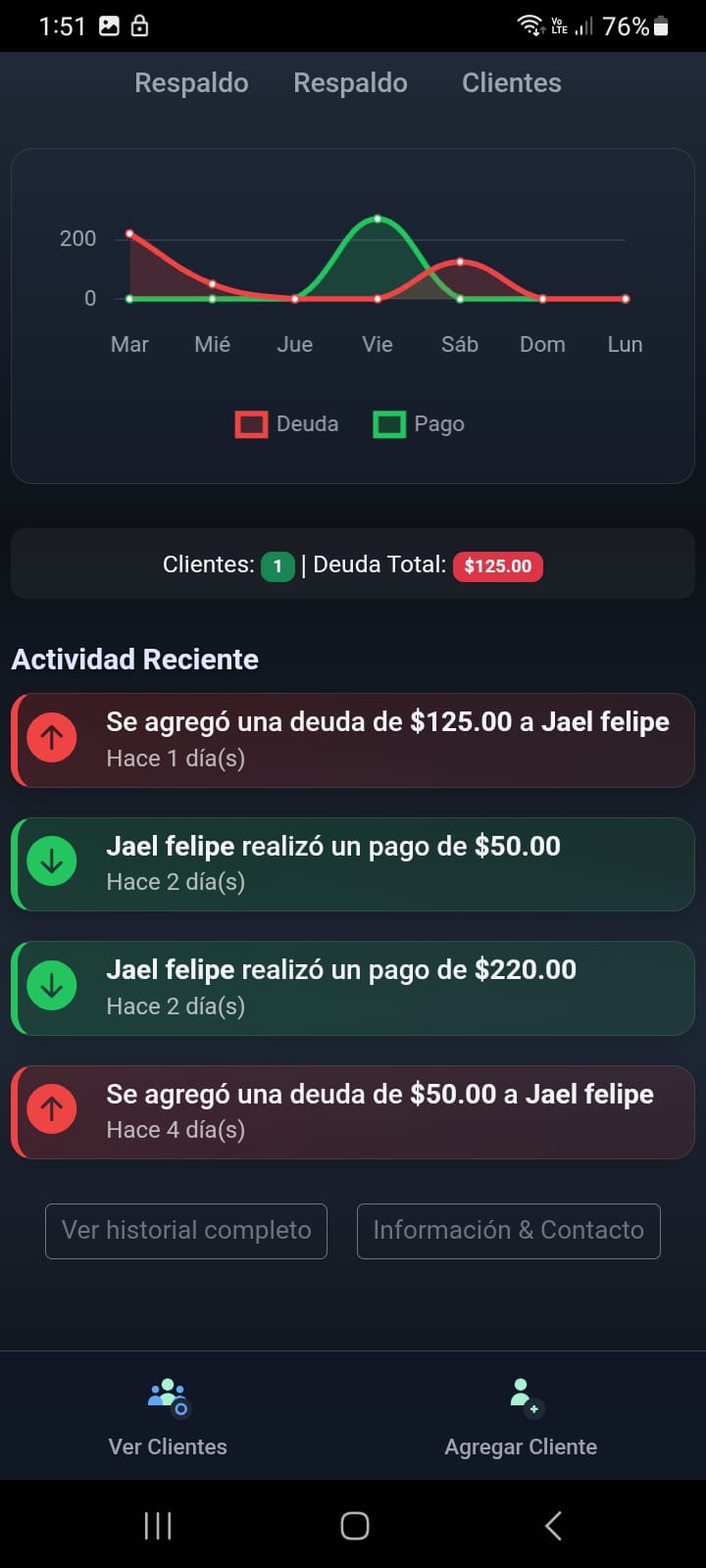Return to the home screen with the home button
This screenshot has width=706, height=1568.
[x=354, y=1525]
